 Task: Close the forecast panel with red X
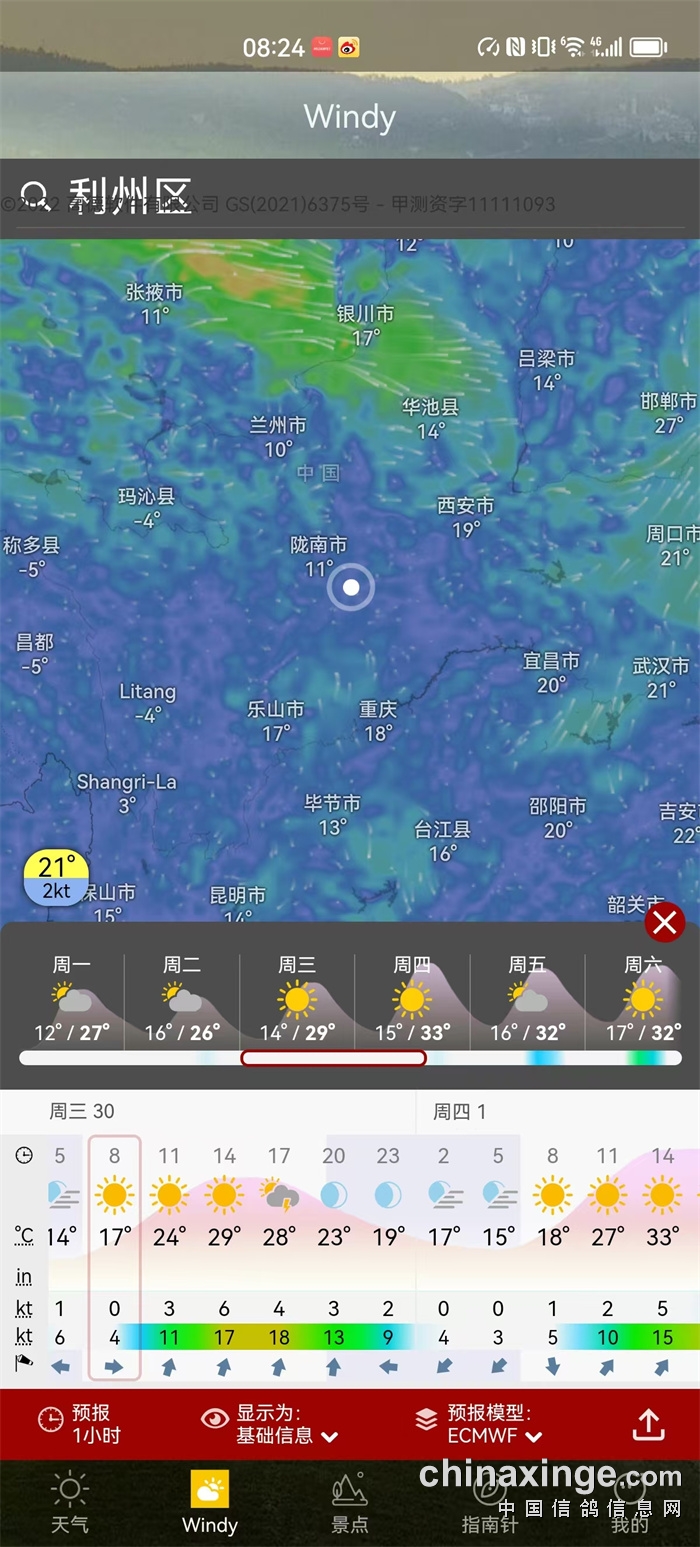pyautogui.click(x=665, y=921)
